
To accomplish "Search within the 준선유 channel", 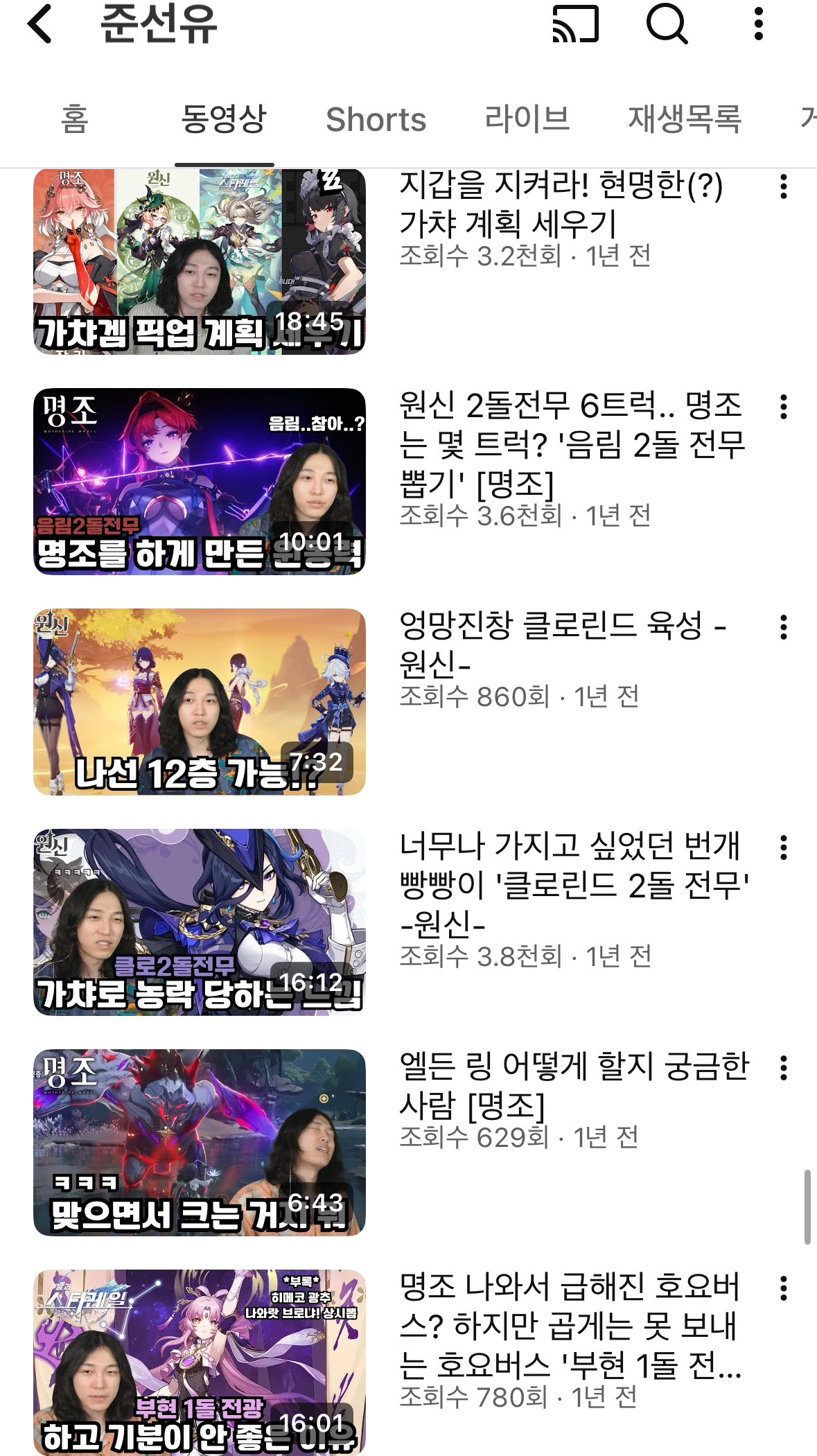I will 666,24.
